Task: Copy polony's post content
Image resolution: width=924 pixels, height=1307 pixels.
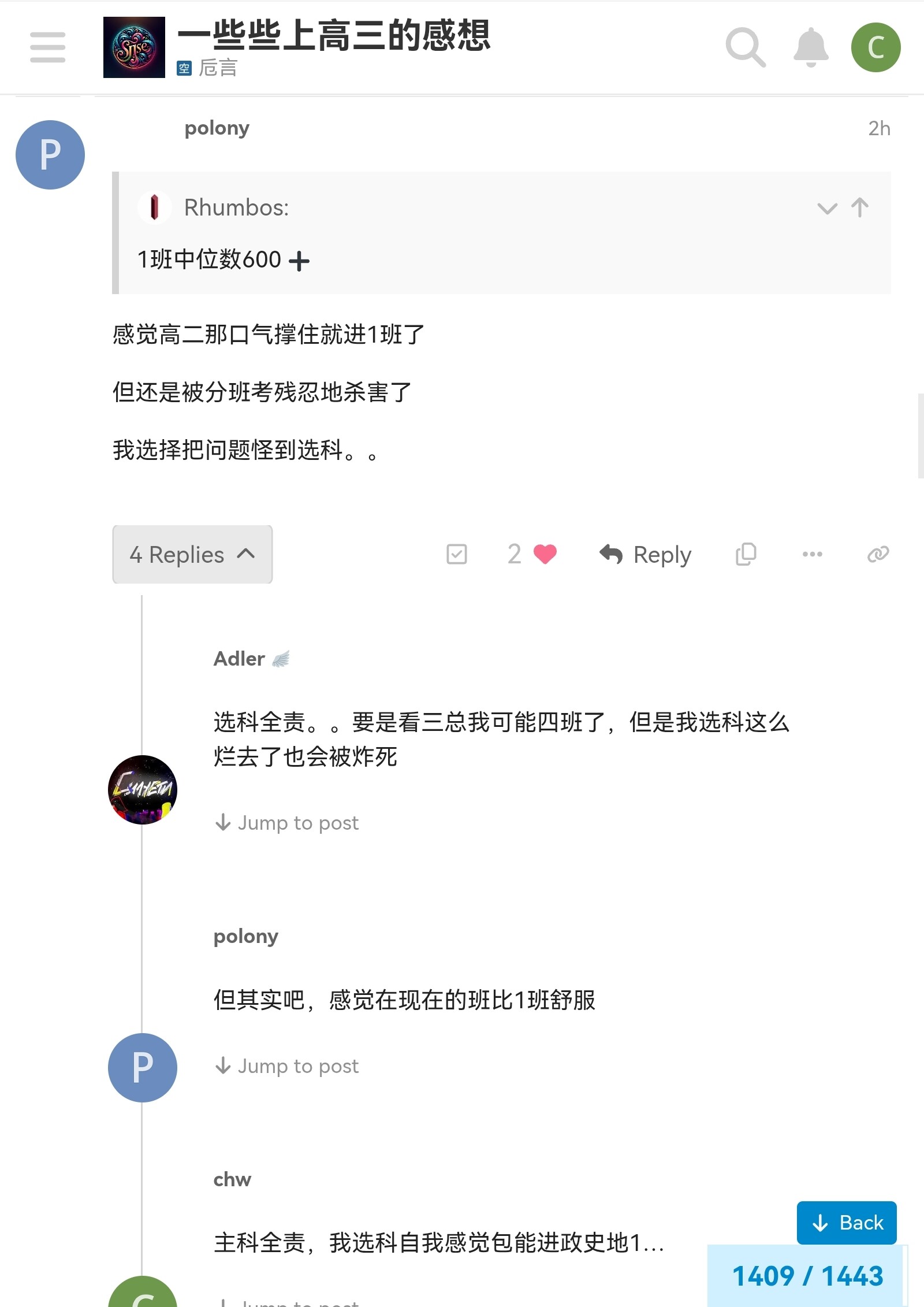Action: click(x=746, y=554)
